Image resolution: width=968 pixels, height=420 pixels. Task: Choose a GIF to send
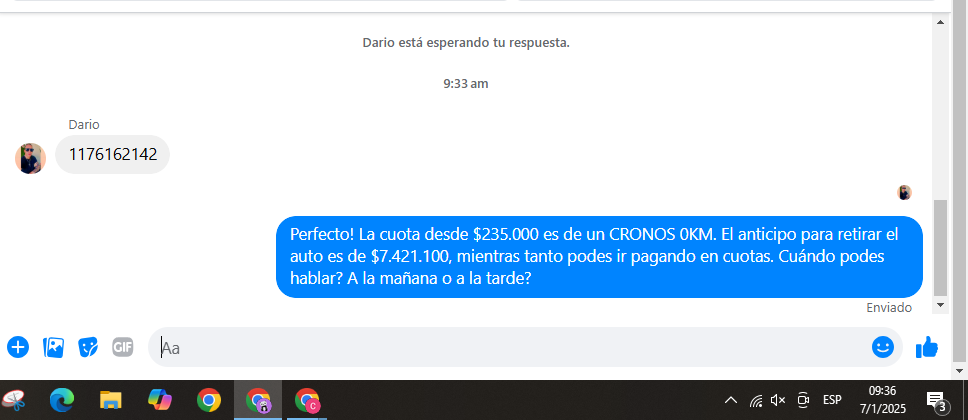pos(123,347)
